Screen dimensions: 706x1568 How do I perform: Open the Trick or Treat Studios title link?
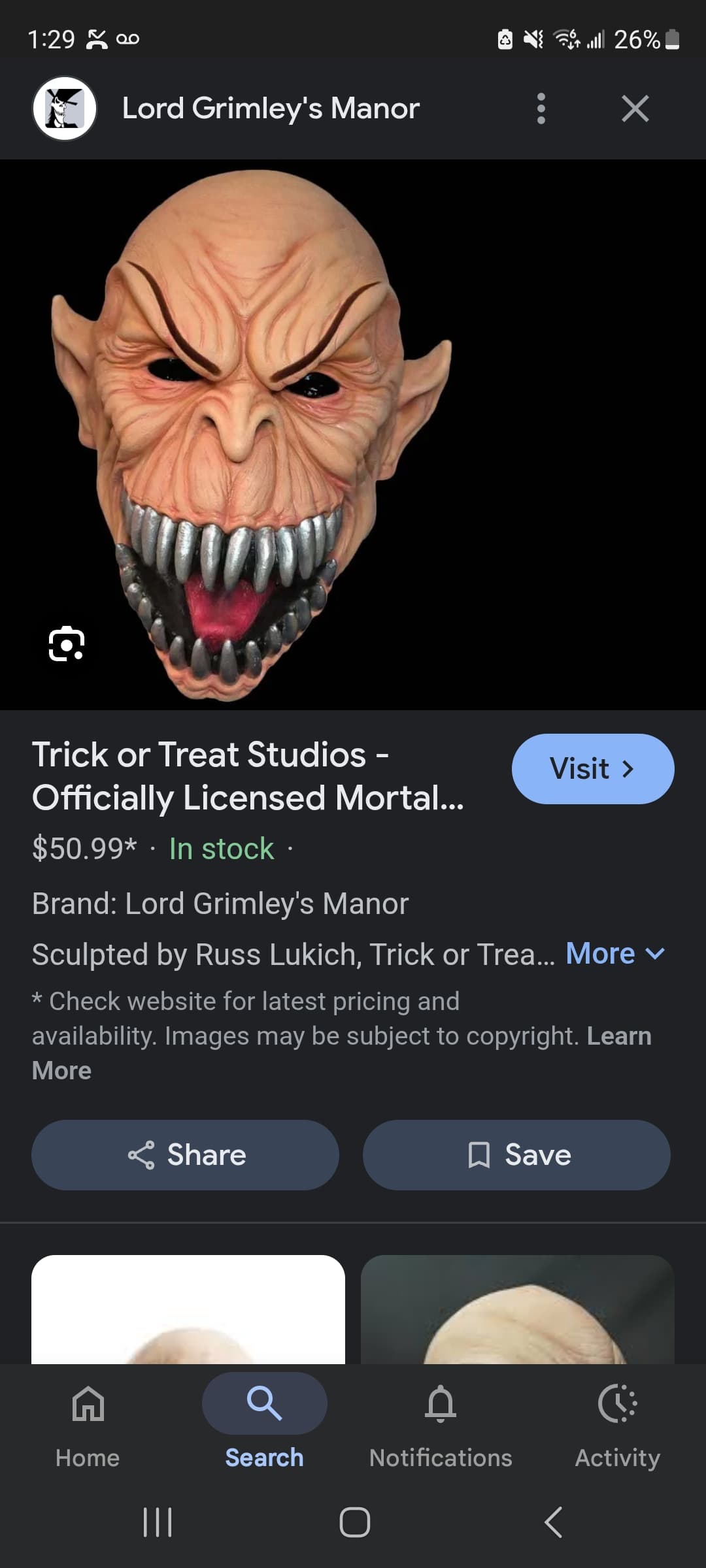248,776
